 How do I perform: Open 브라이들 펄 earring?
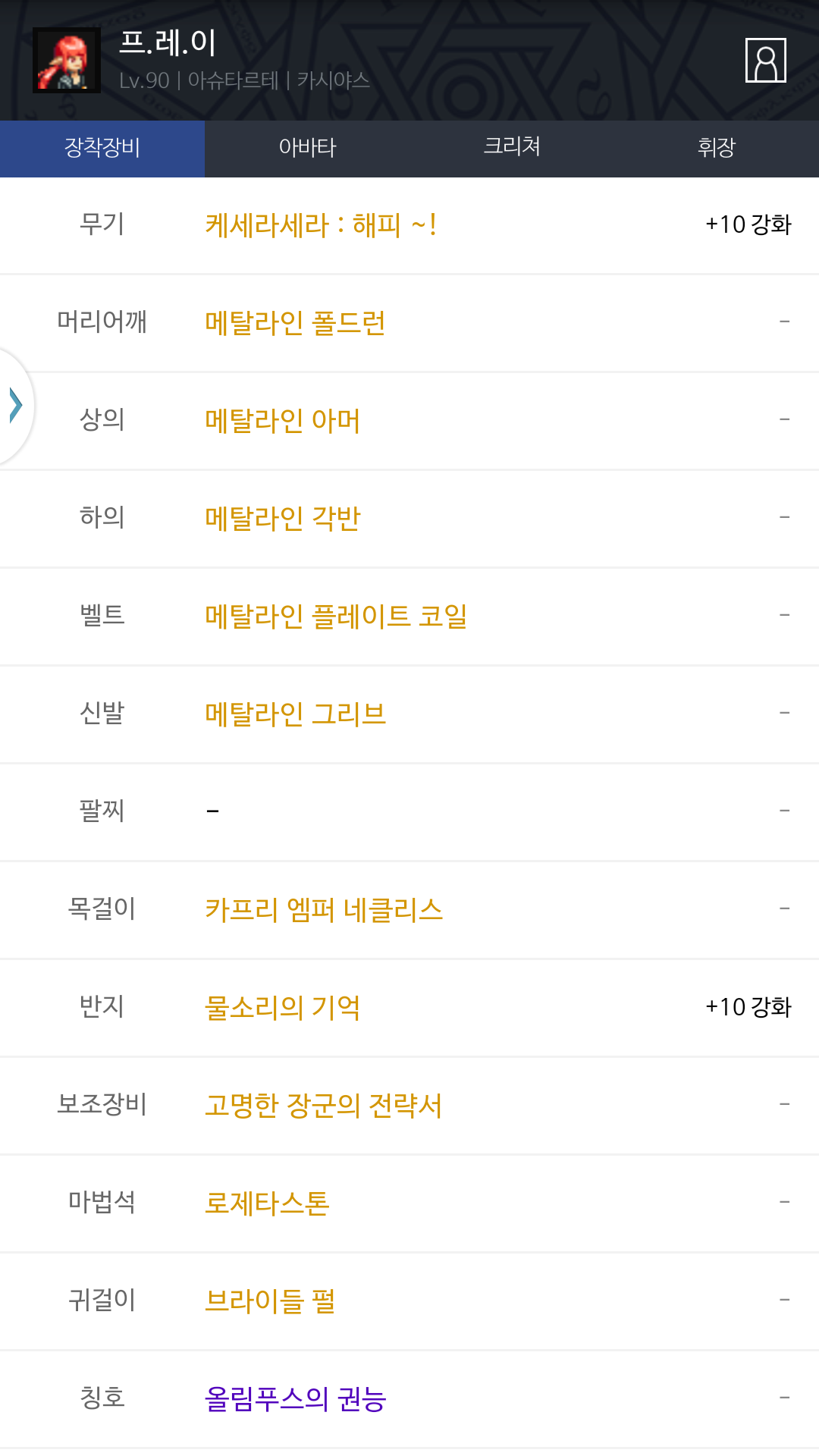[270, 1301]
